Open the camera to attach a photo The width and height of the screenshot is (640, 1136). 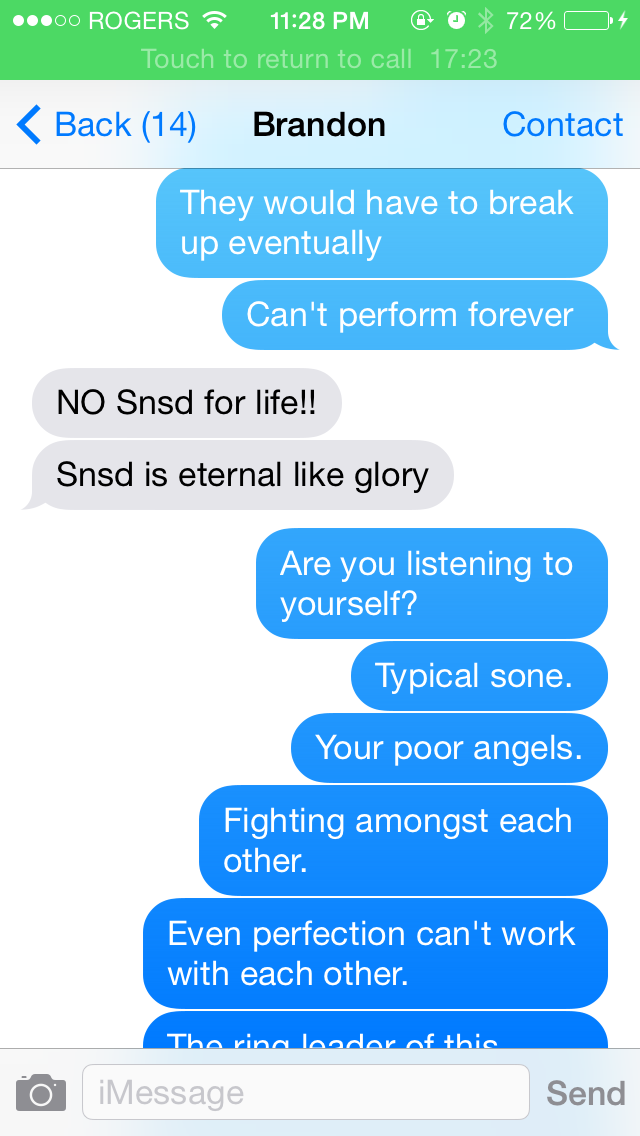[41, 1092]
